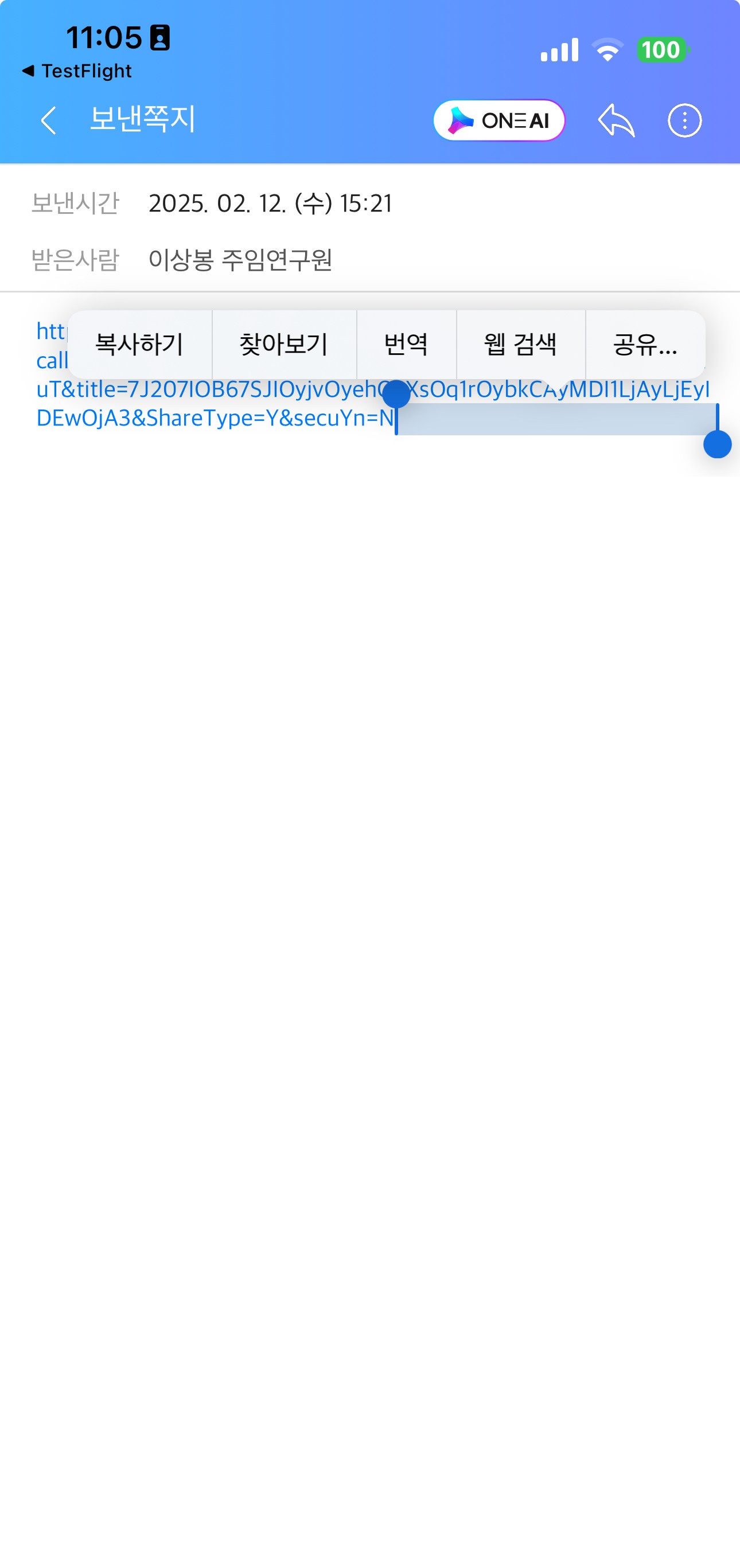The height and width of the screenshot is (1568, 740).
Task: Choose 복사하기 to copy the selection
Action: pyautogui.click(x=139, y=345)
